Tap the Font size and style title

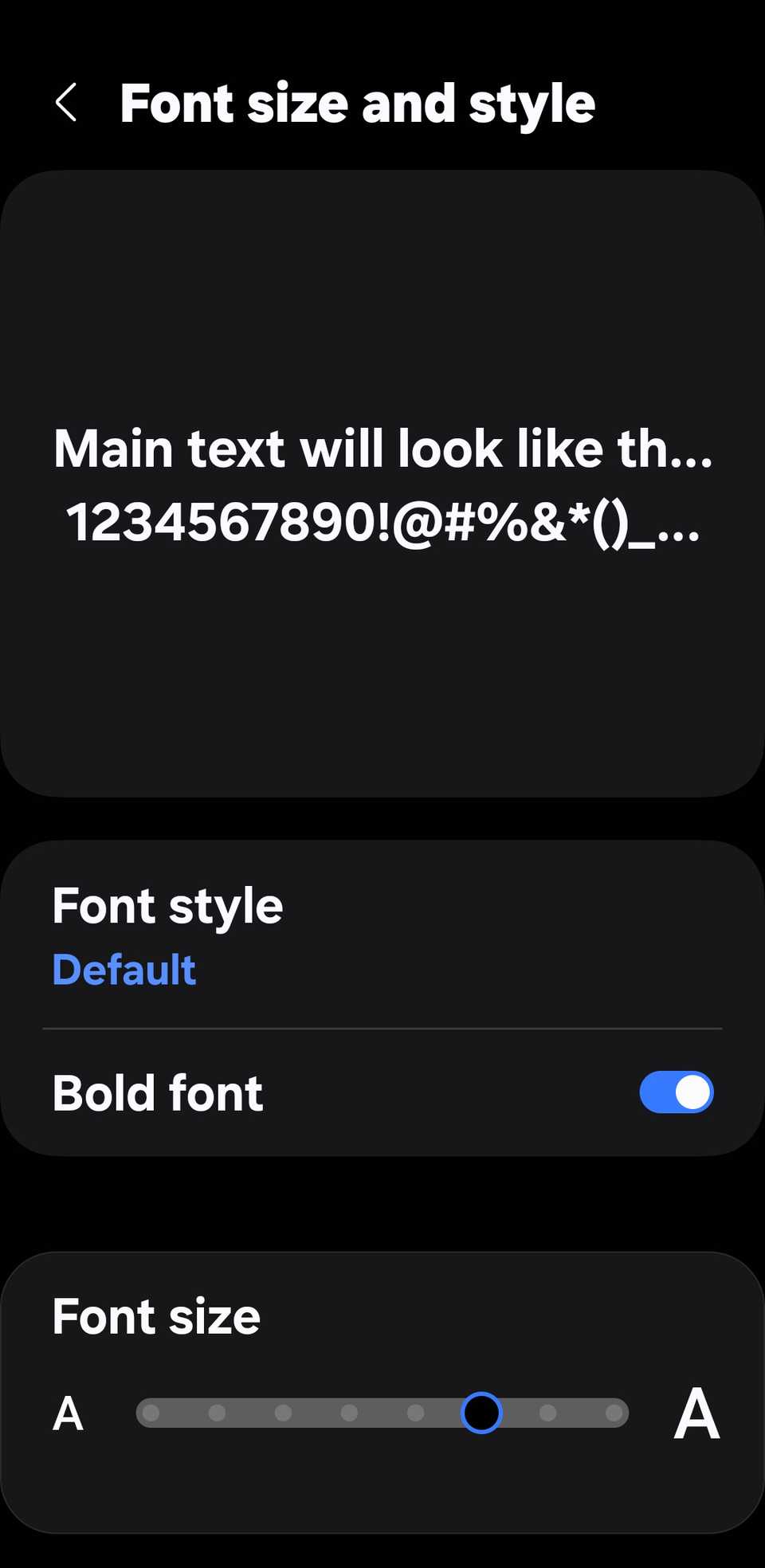click(x=358, y=103)
